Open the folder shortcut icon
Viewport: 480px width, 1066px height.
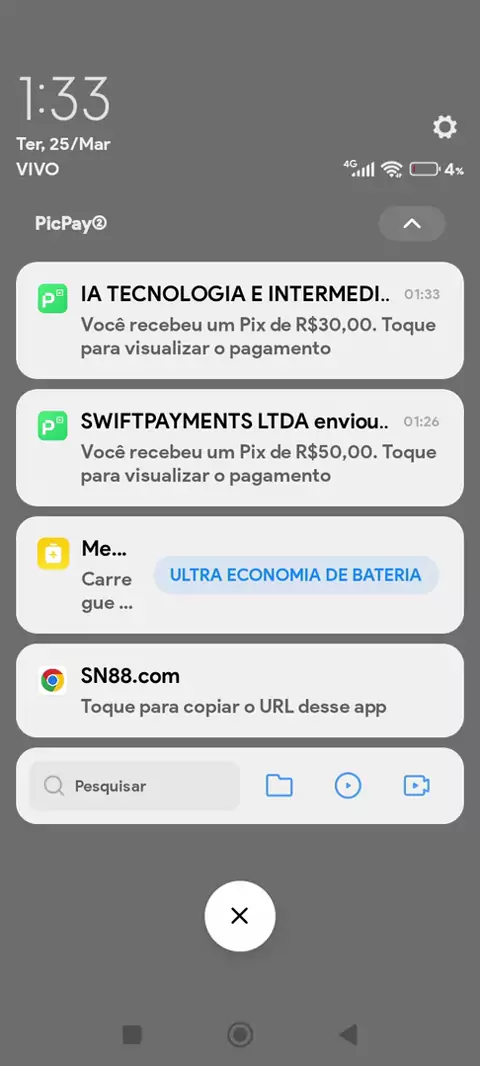[279, 786]
